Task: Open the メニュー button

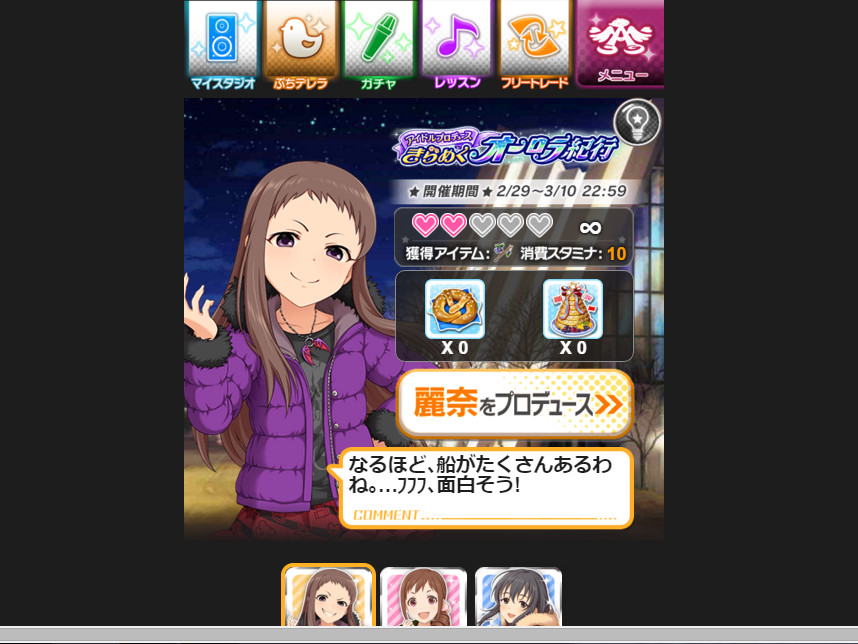Action: coord(620,45)
